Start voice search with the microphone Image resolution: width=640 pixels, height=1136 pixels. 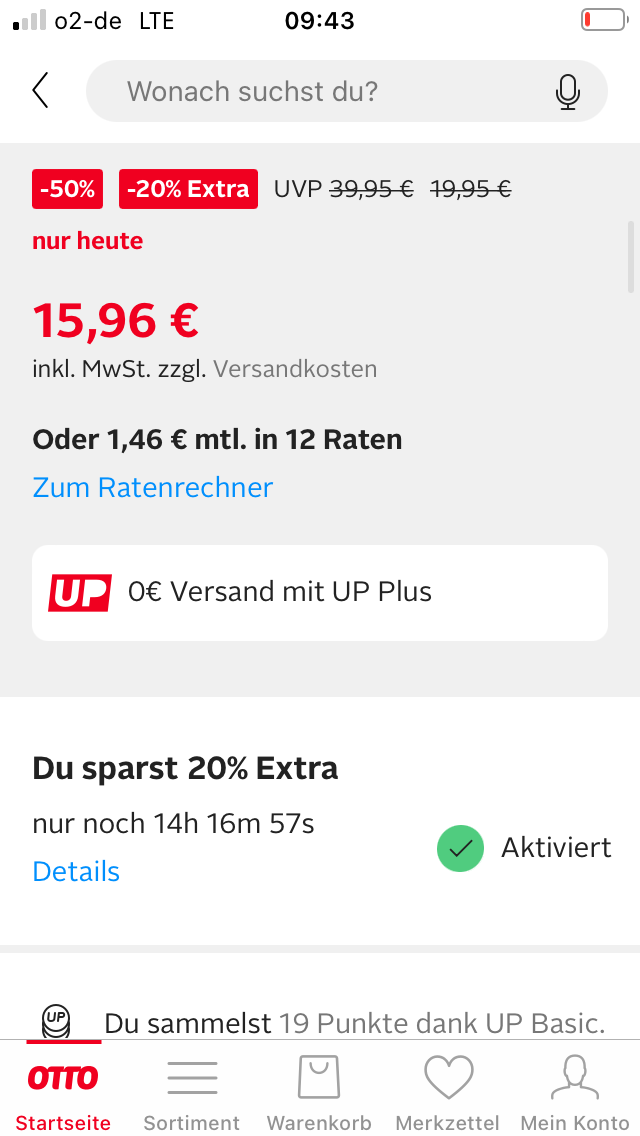(568, 92)
